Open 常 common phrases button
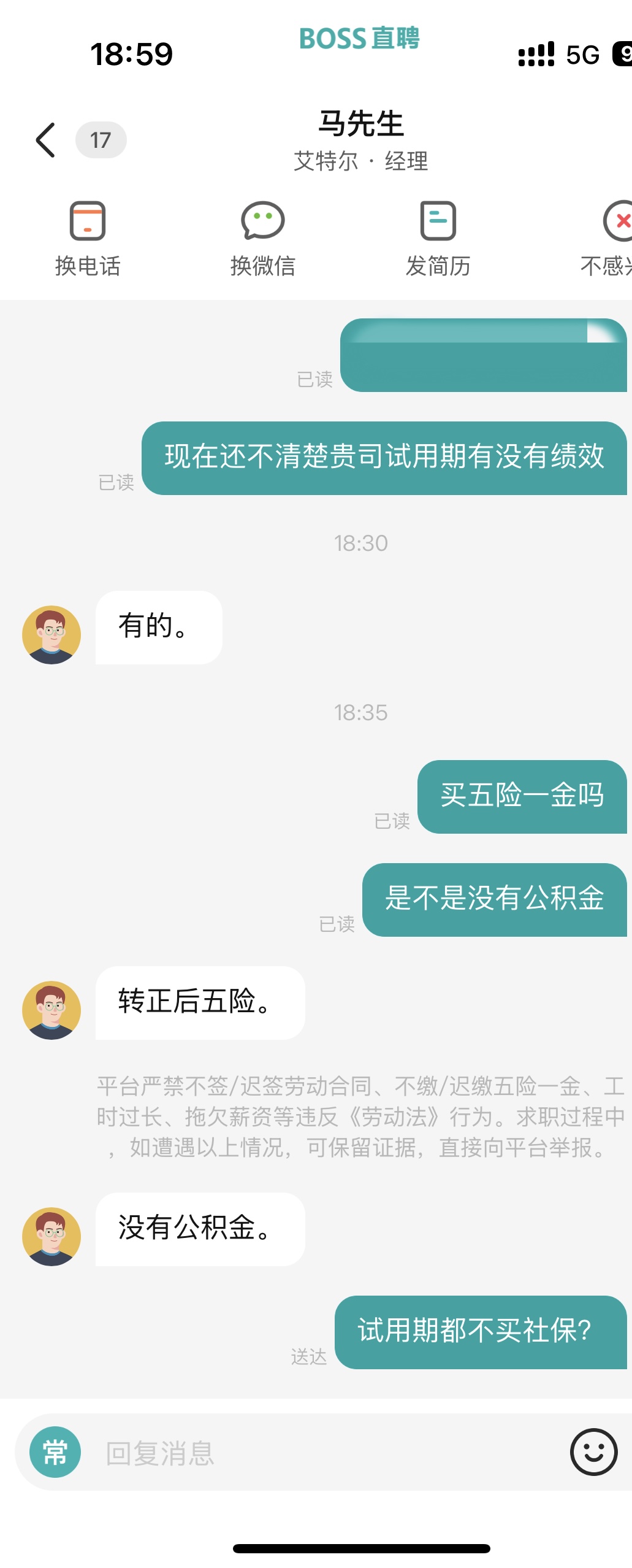The width and height of the screenshot is (632, 1568). pyautogui.click(x=55, y=1452)
